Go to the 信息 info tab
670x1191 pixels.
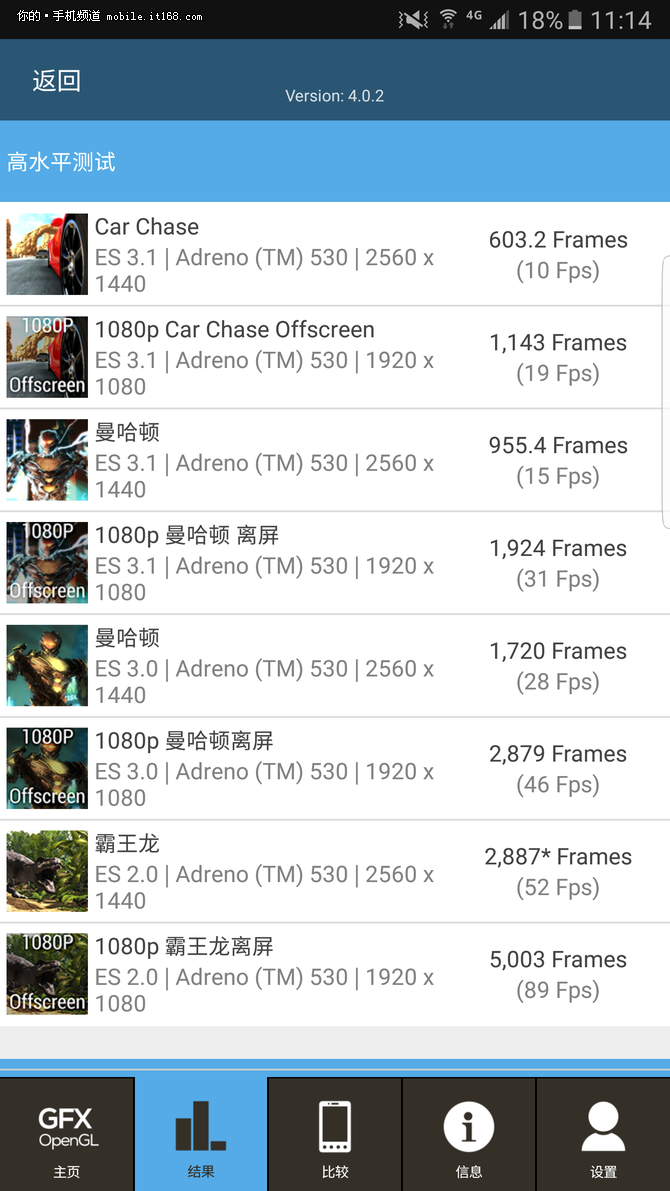point(469,1134)
